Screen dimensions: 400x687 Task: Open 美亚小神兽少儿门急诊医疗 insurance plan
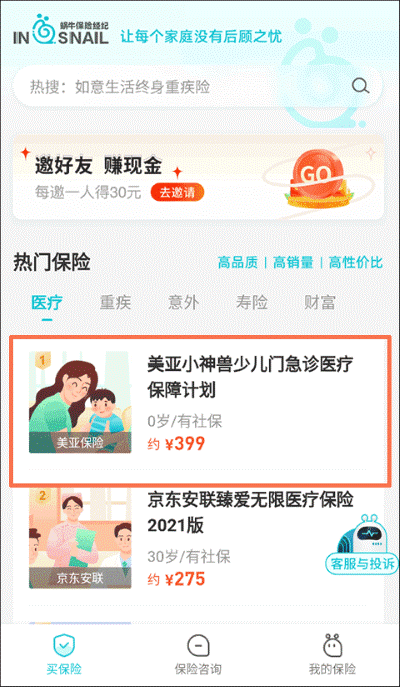pos(200,410)
